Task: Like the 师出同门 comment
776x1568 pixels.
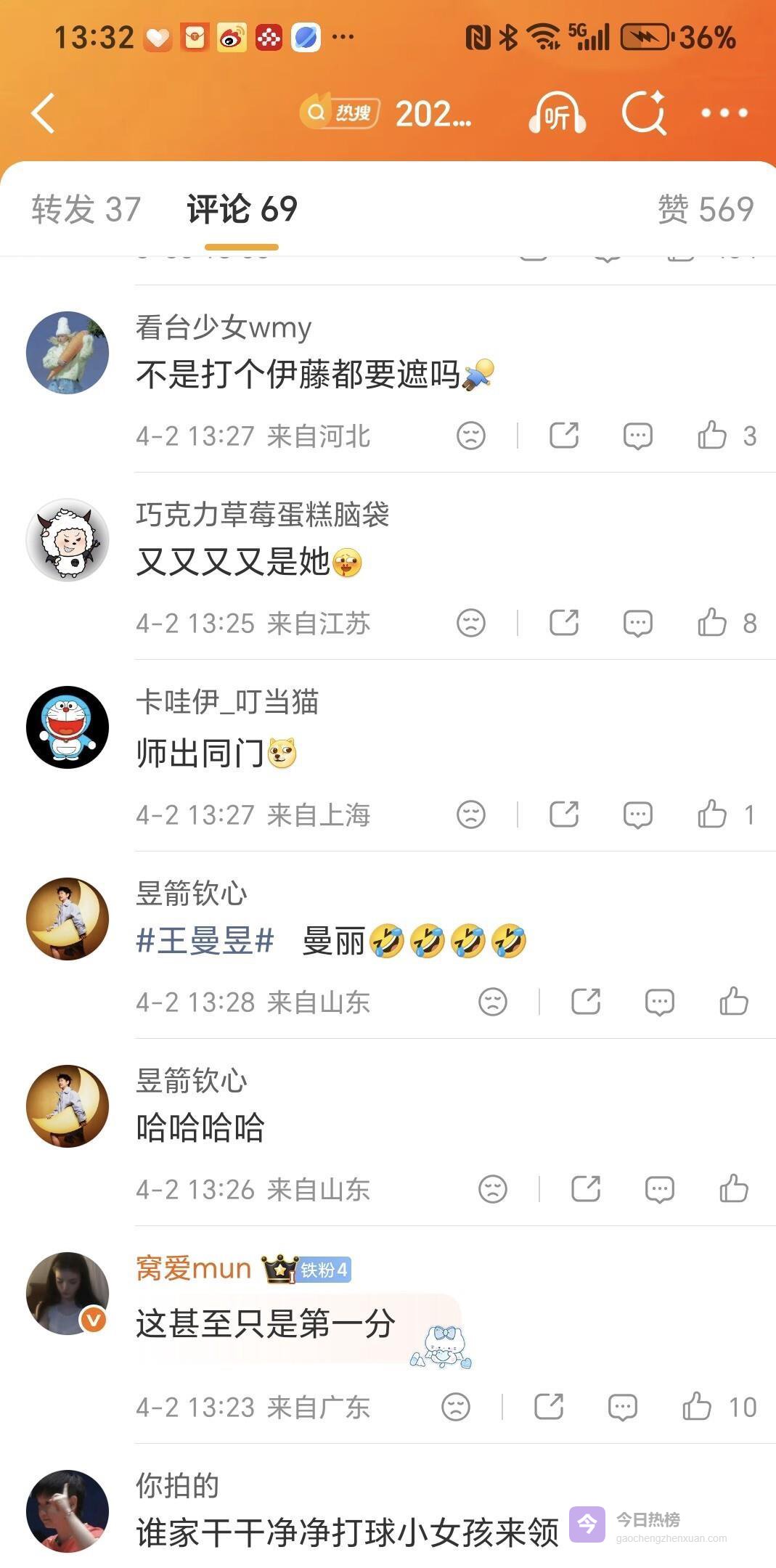Action: tap(712, 814)
